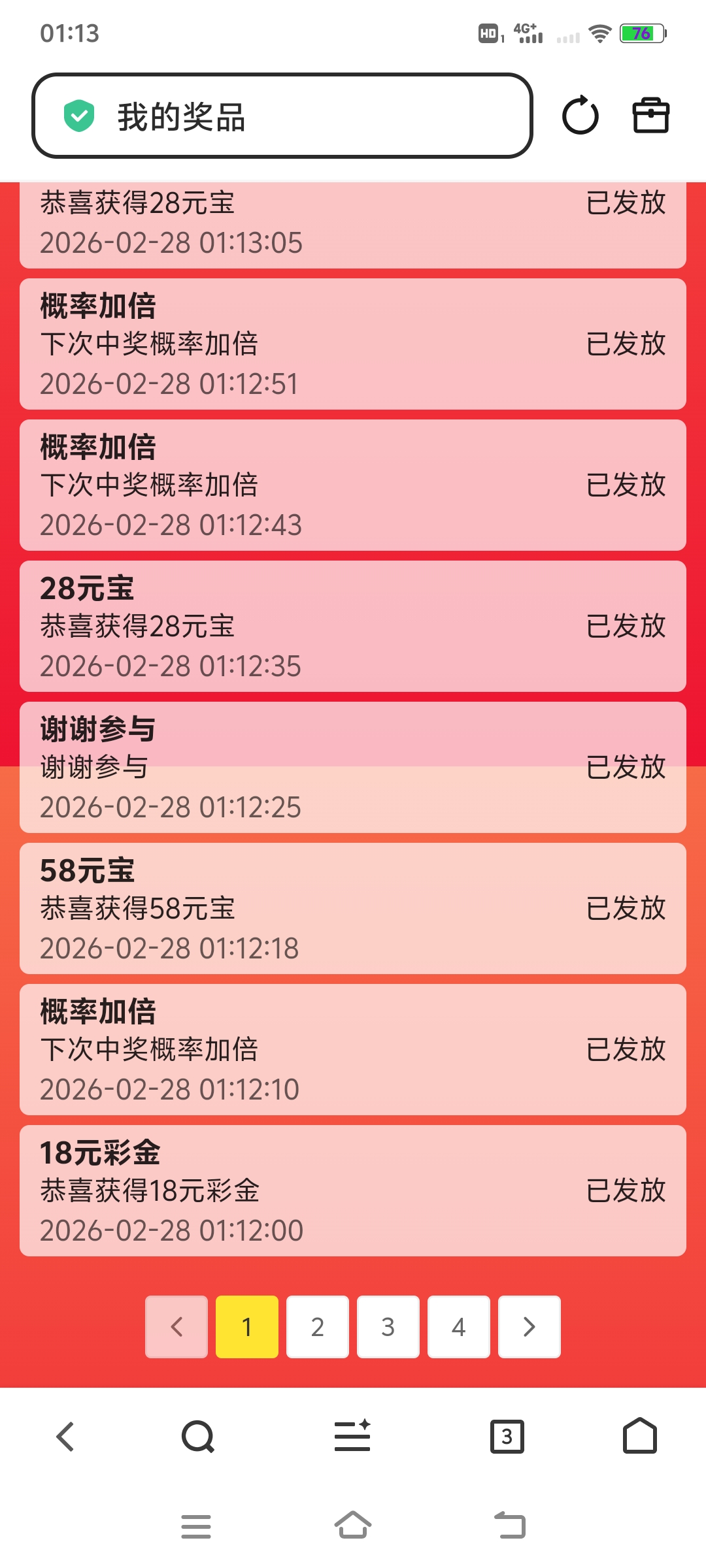Open browser tab switcher showing 3 tabs
This screenshot has width=706, height=1568.
coord(508,1437)
